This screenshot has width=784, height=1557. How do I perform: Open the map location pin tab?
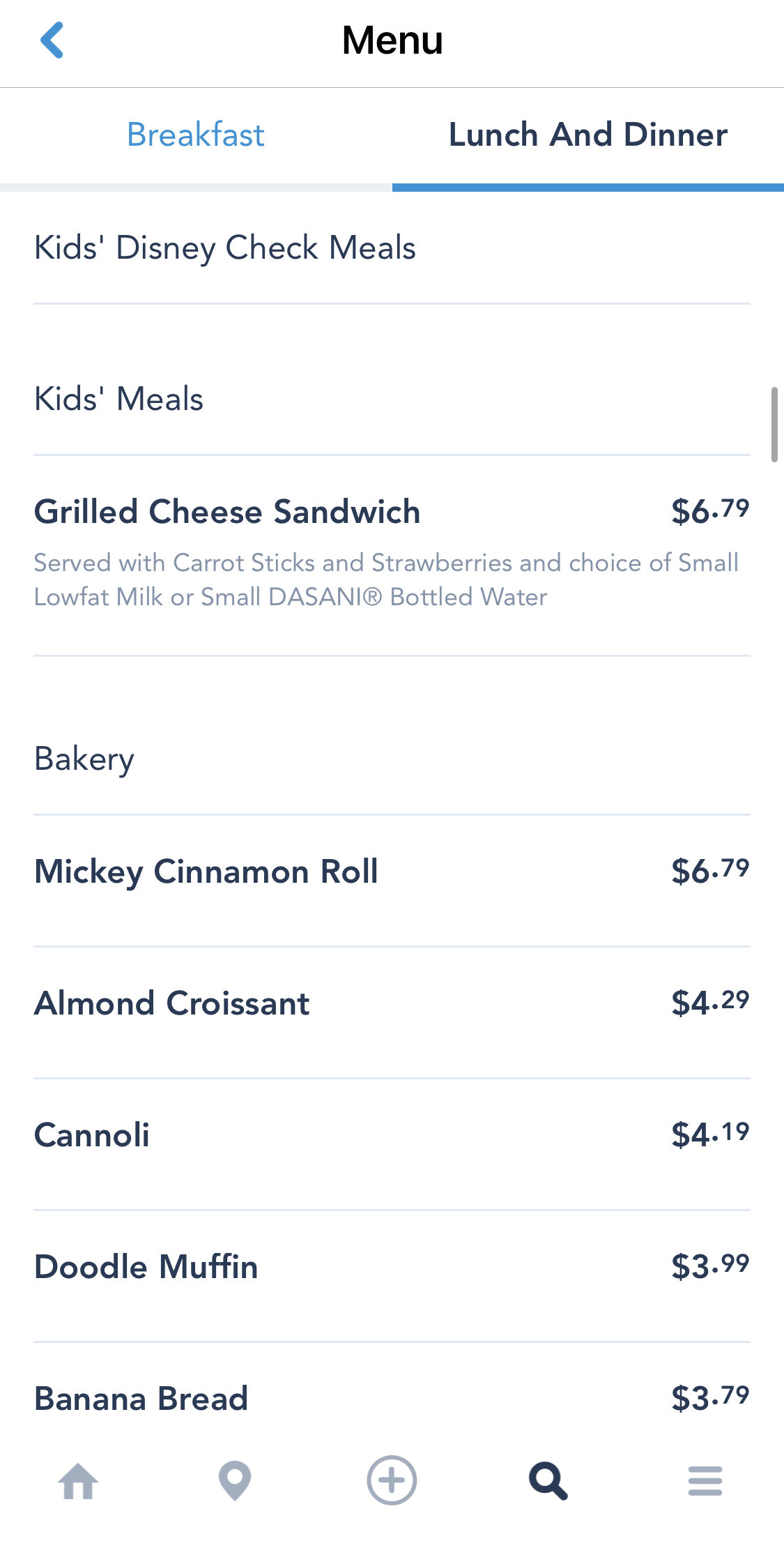235,1480
